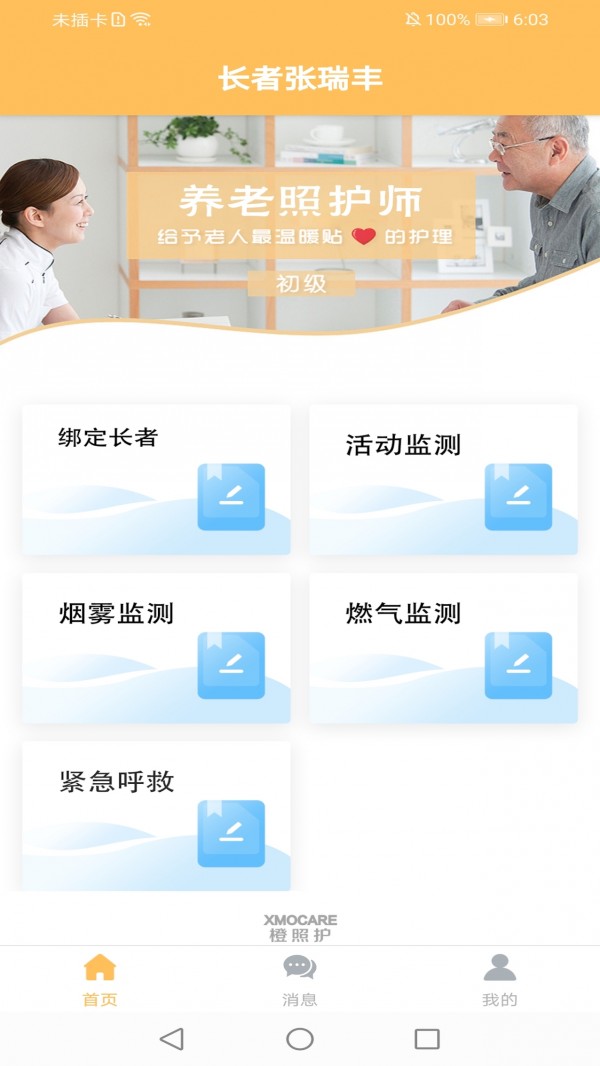Open the 烟雾监测 card
600x1066 pixels.
coord(156,648)
